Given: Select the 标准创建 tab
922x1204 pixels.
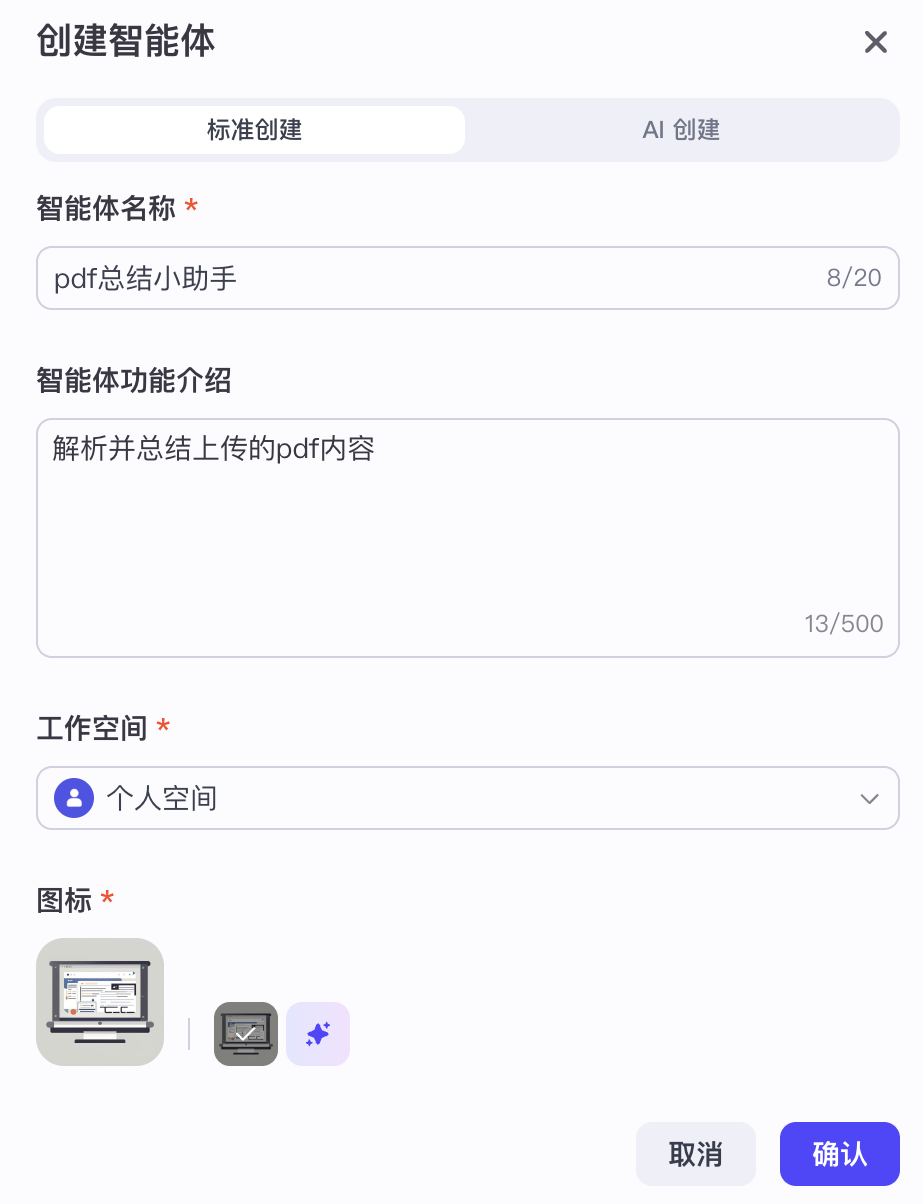Looking at the screenshot, I should point(254,130).
